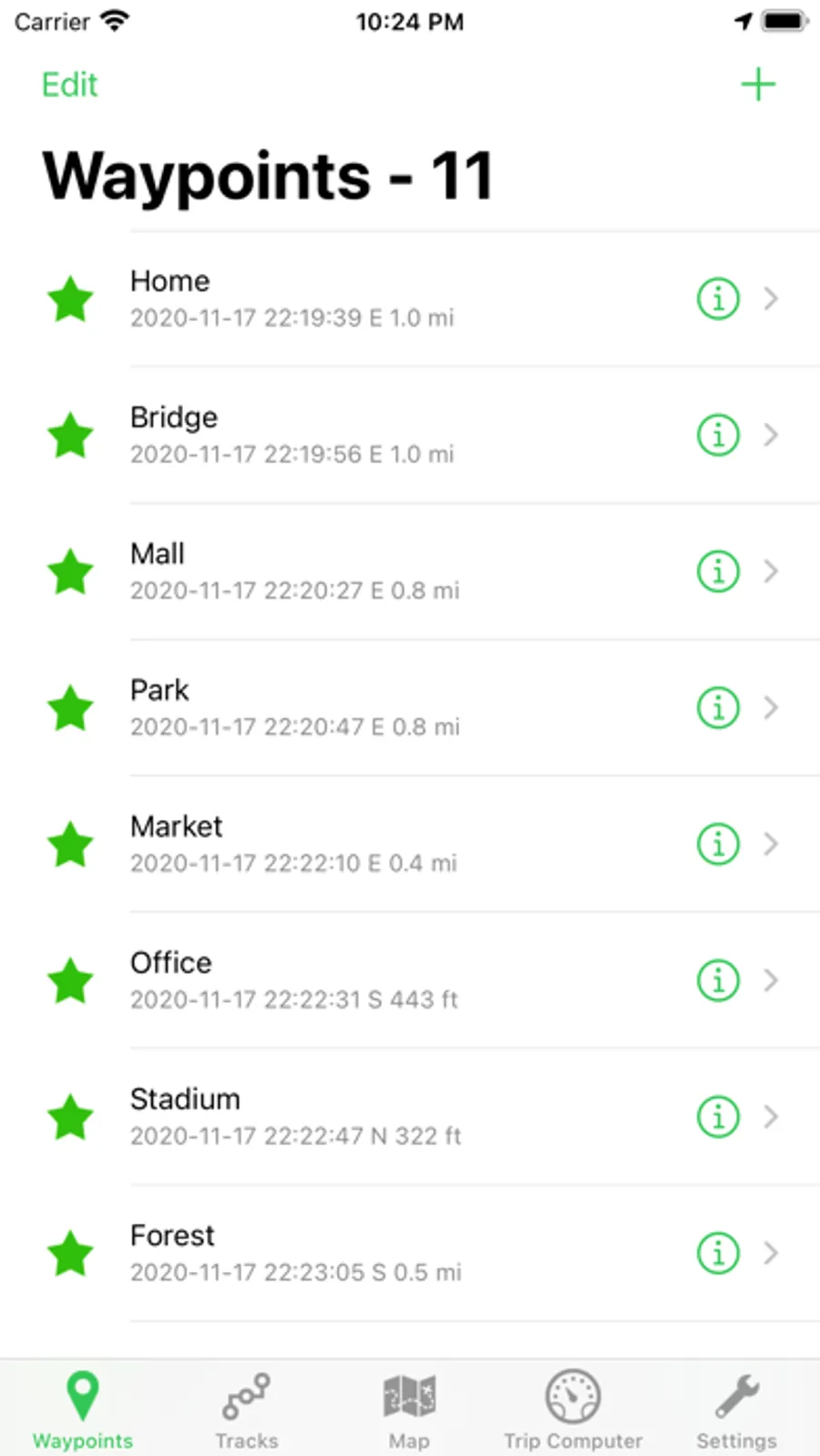Viewport: 820px width, 1456px height.
Task: Open the Market waypoint
Action: (x=364, y=844)
